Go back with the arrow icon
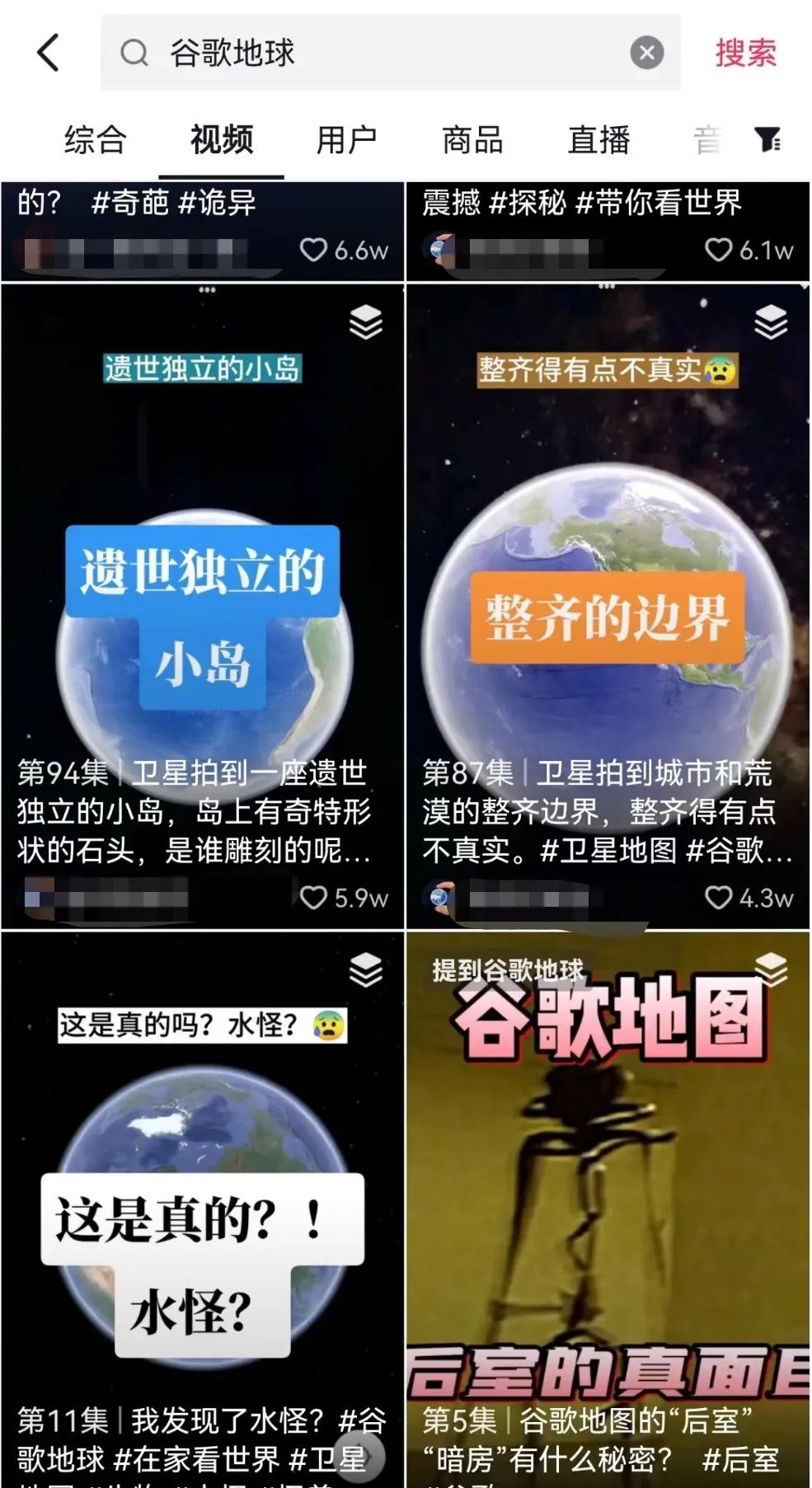The height and width of the screenshot is (1488, 812). (x=49, y=53)
